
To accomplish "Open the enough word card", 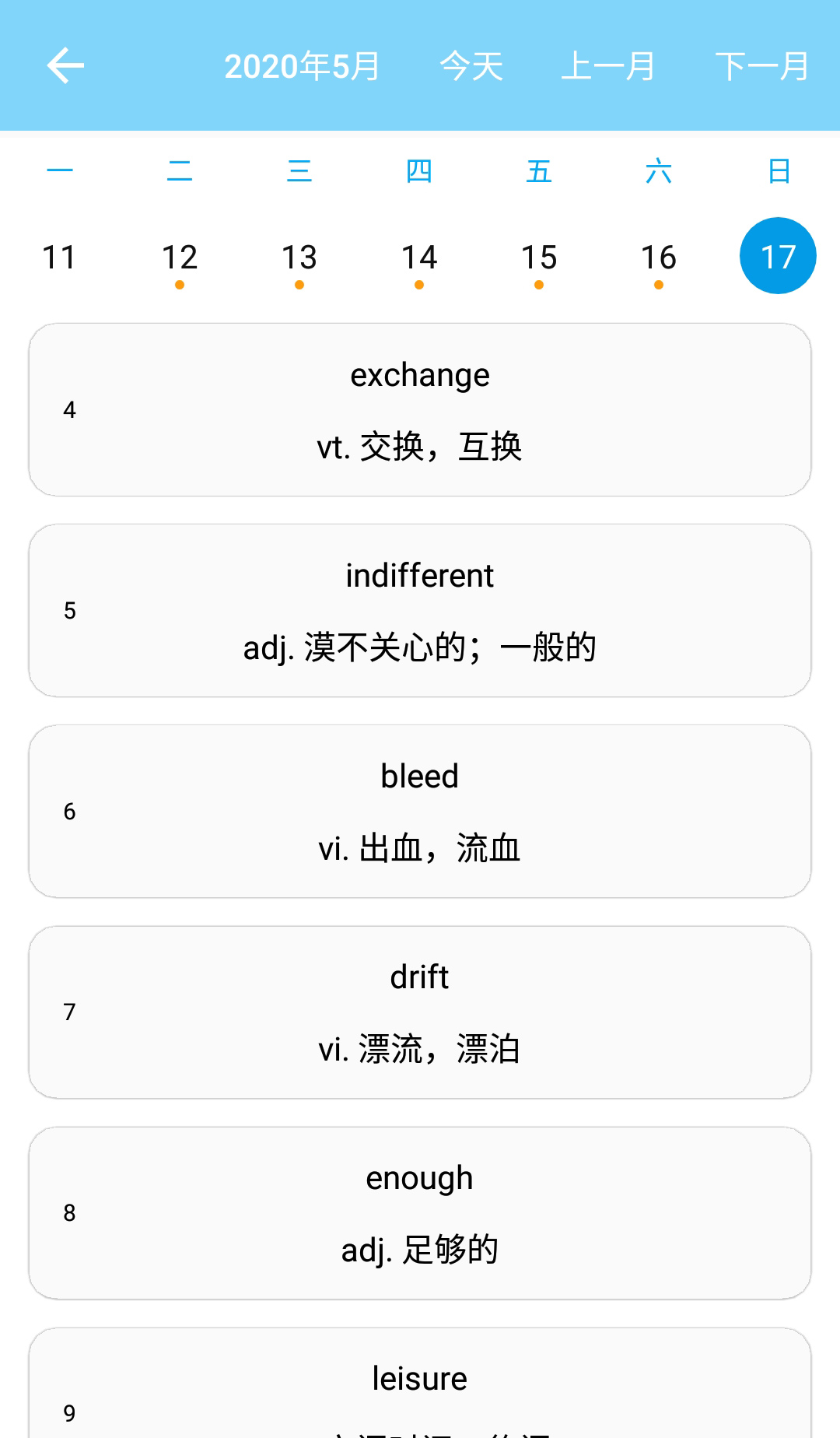I will pos(420,1213).
